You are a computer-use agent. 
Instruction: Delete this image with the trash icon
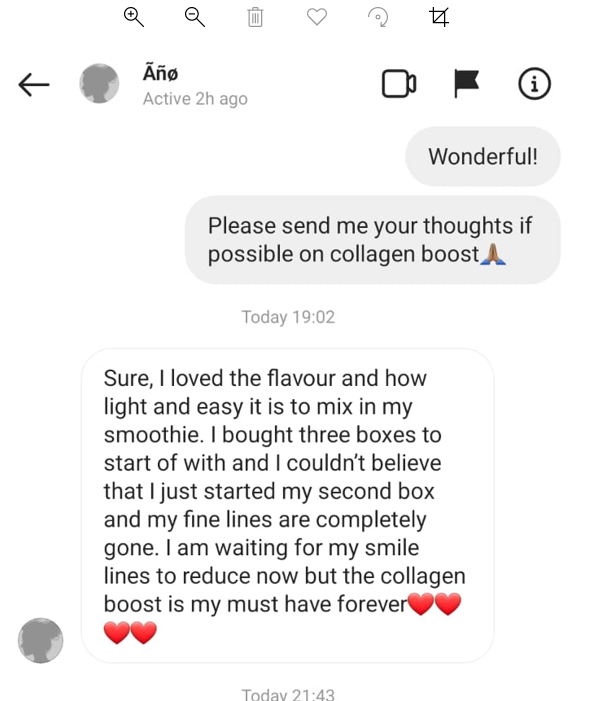click(256, 16)
